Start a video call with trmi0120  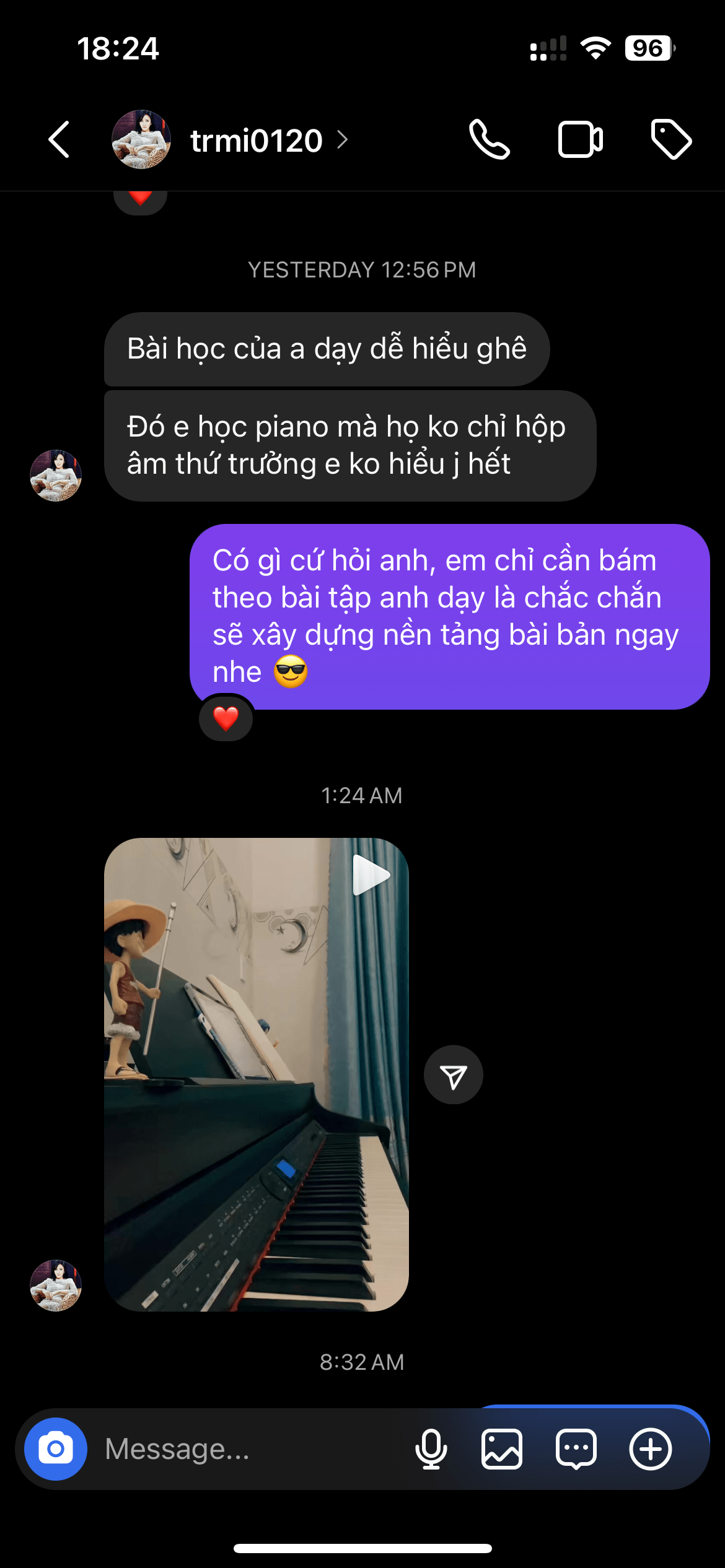pyautogui.click(x=580, y=140)
